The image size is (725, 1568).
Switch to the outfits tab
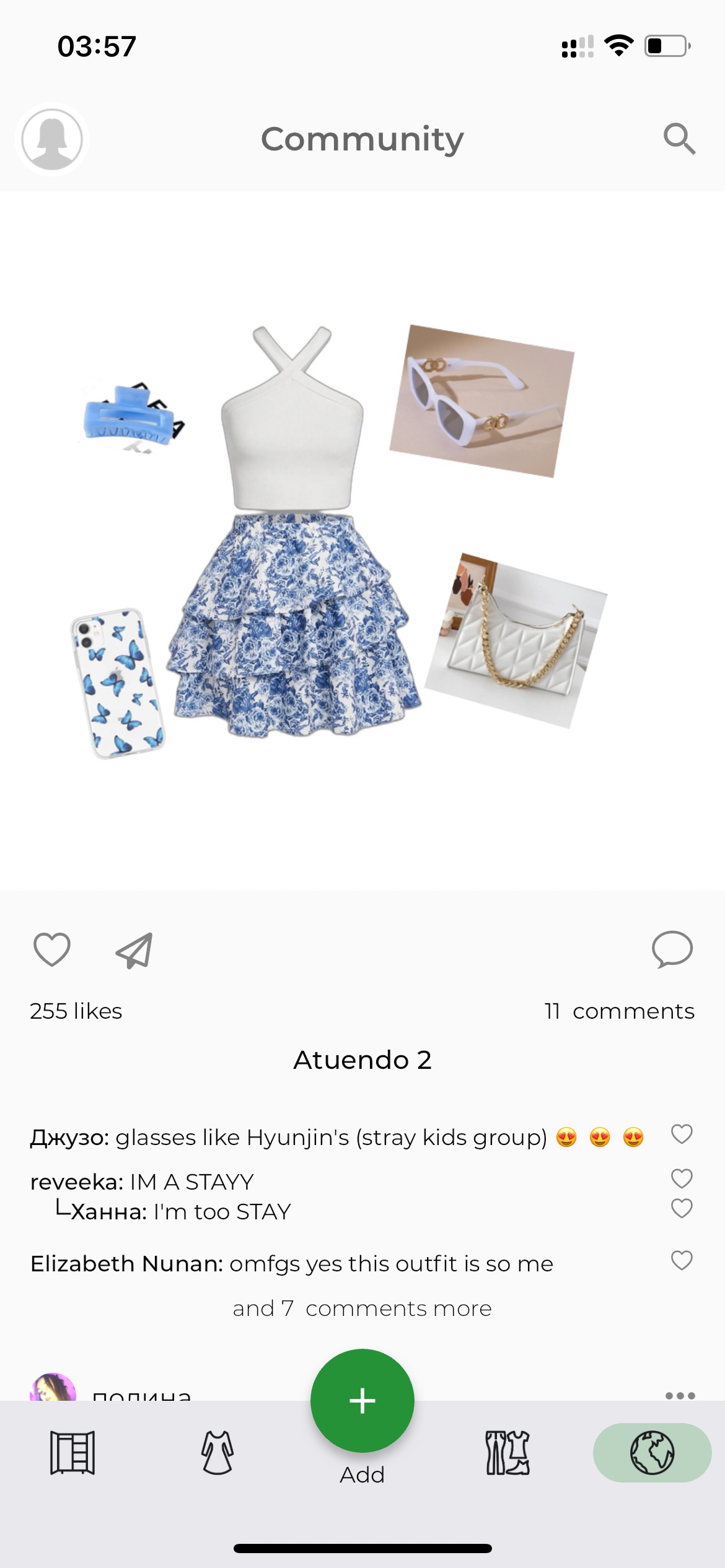[507, 1452]
